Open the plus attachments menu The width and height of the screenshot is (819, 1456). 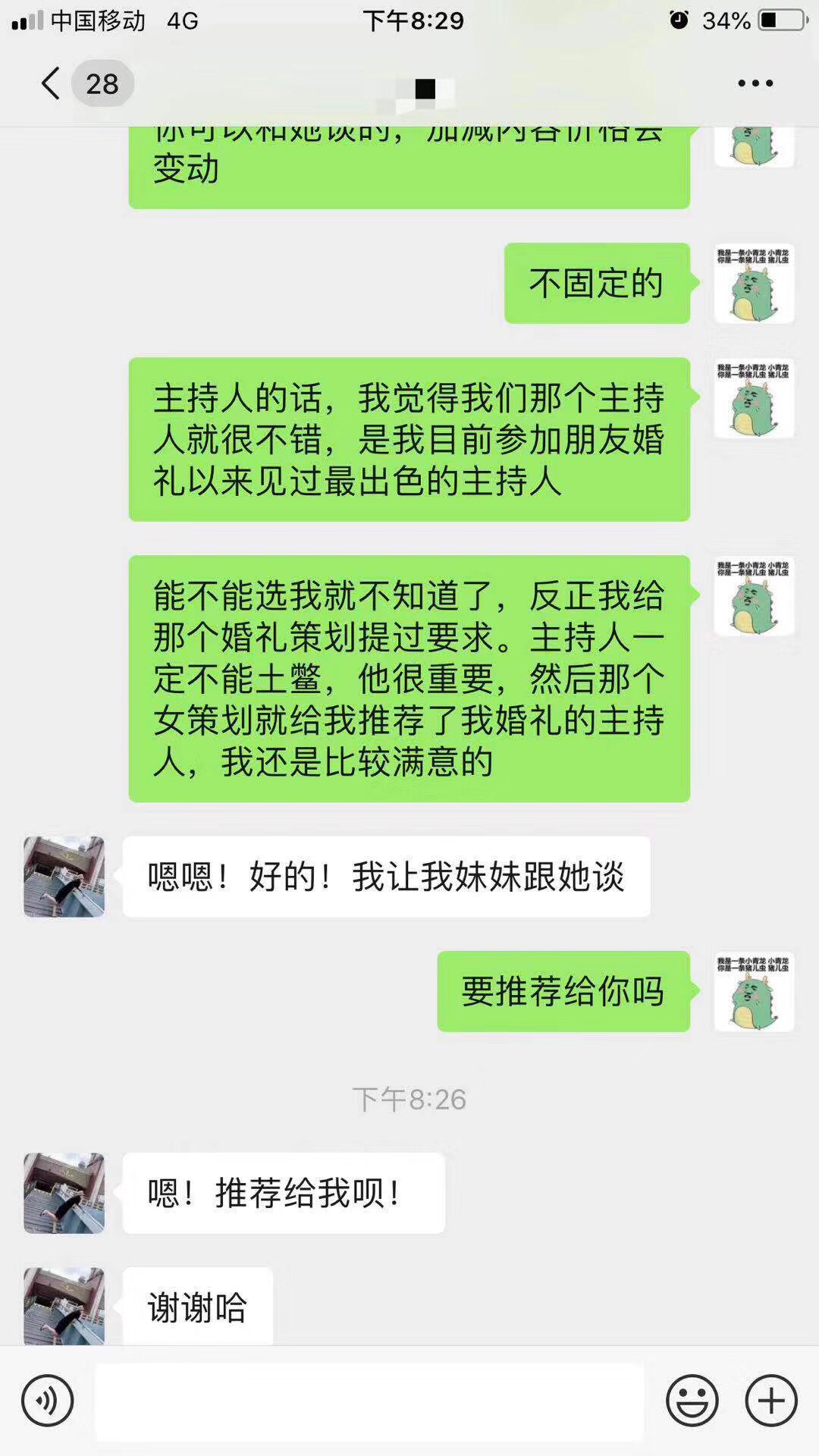(771, 1401)
